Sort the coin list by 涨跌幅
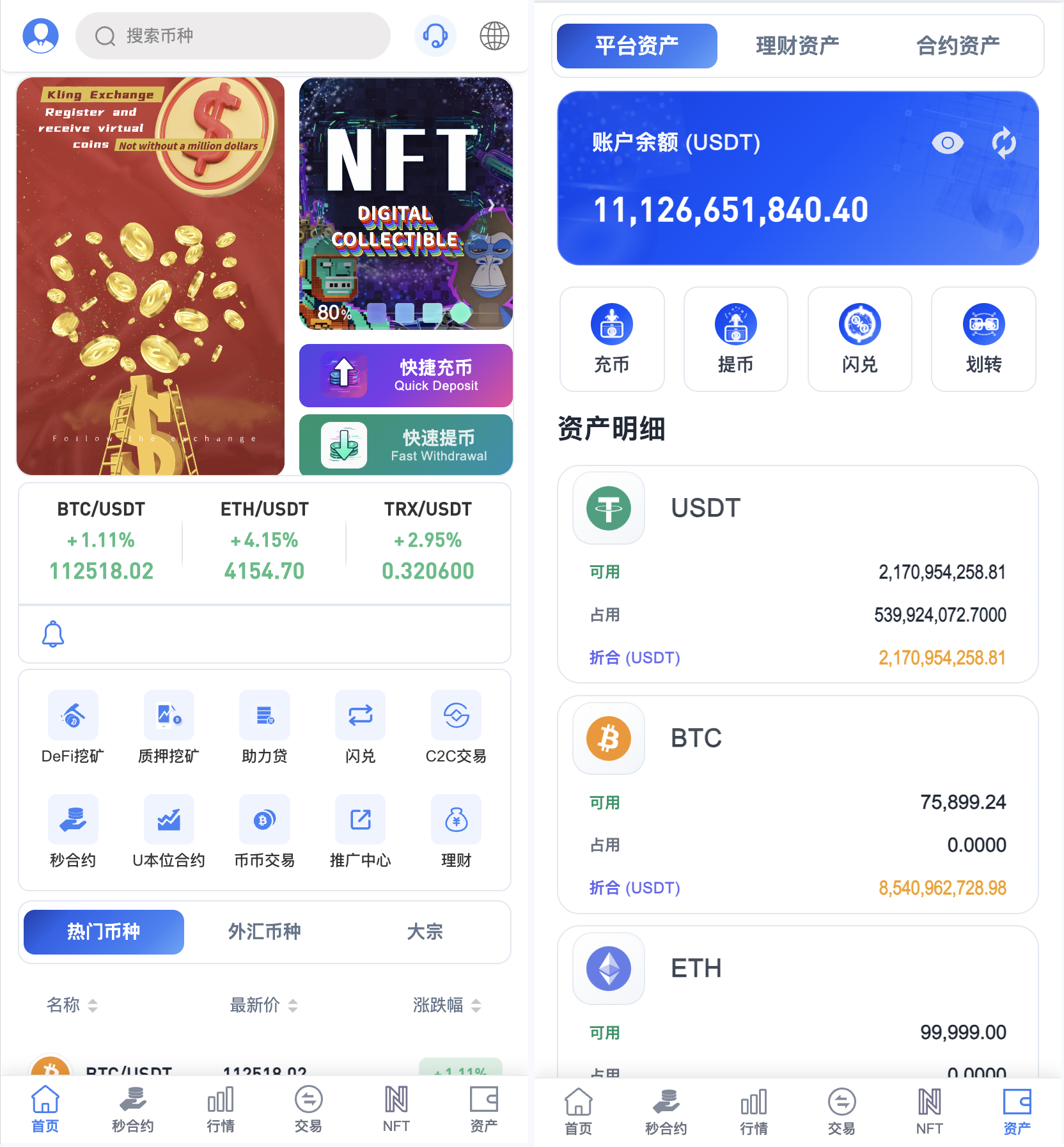 coord(446,1005)
